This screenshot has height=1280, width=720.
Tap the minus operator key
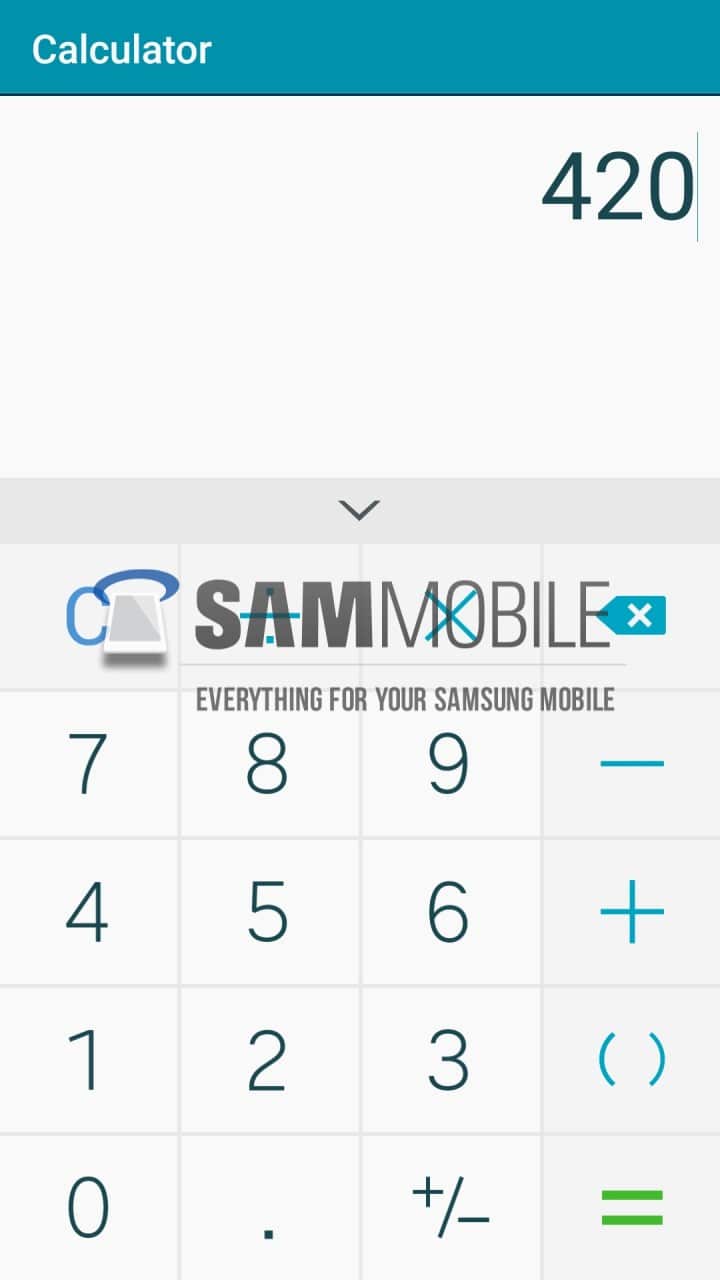[631, 763]
